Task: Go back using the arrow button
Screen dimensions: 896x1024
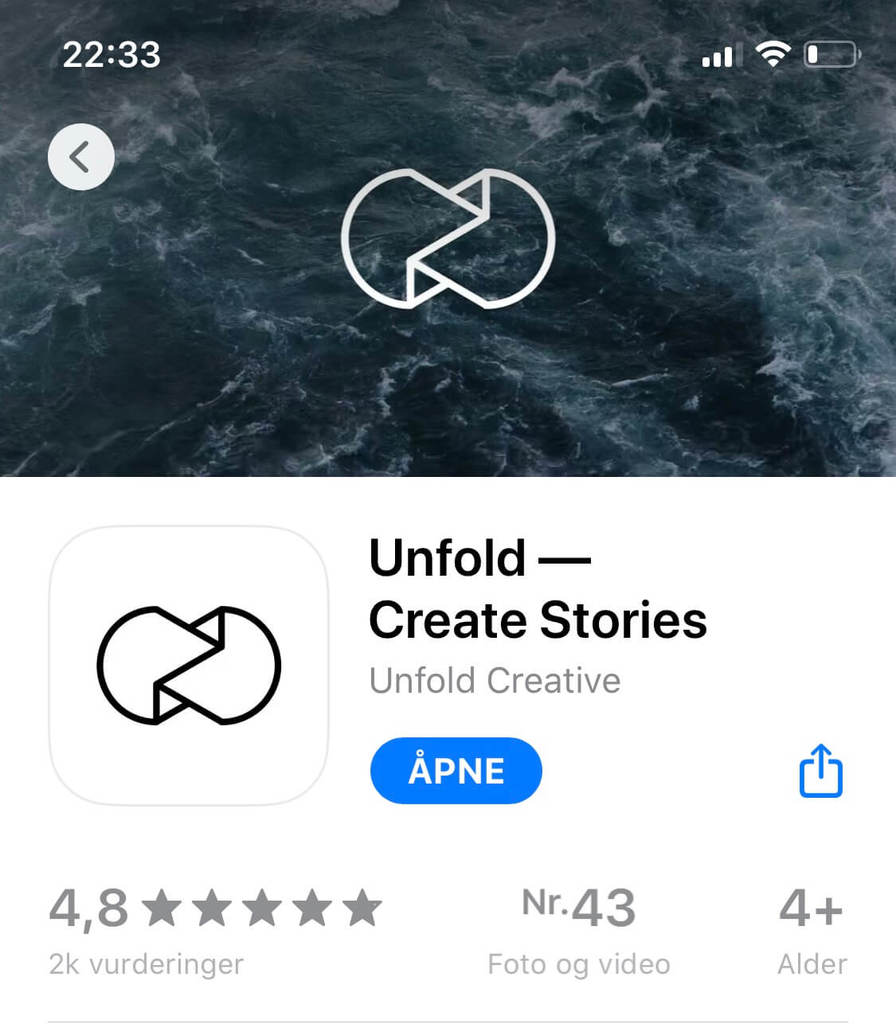Action: click(x=81, y=157)
